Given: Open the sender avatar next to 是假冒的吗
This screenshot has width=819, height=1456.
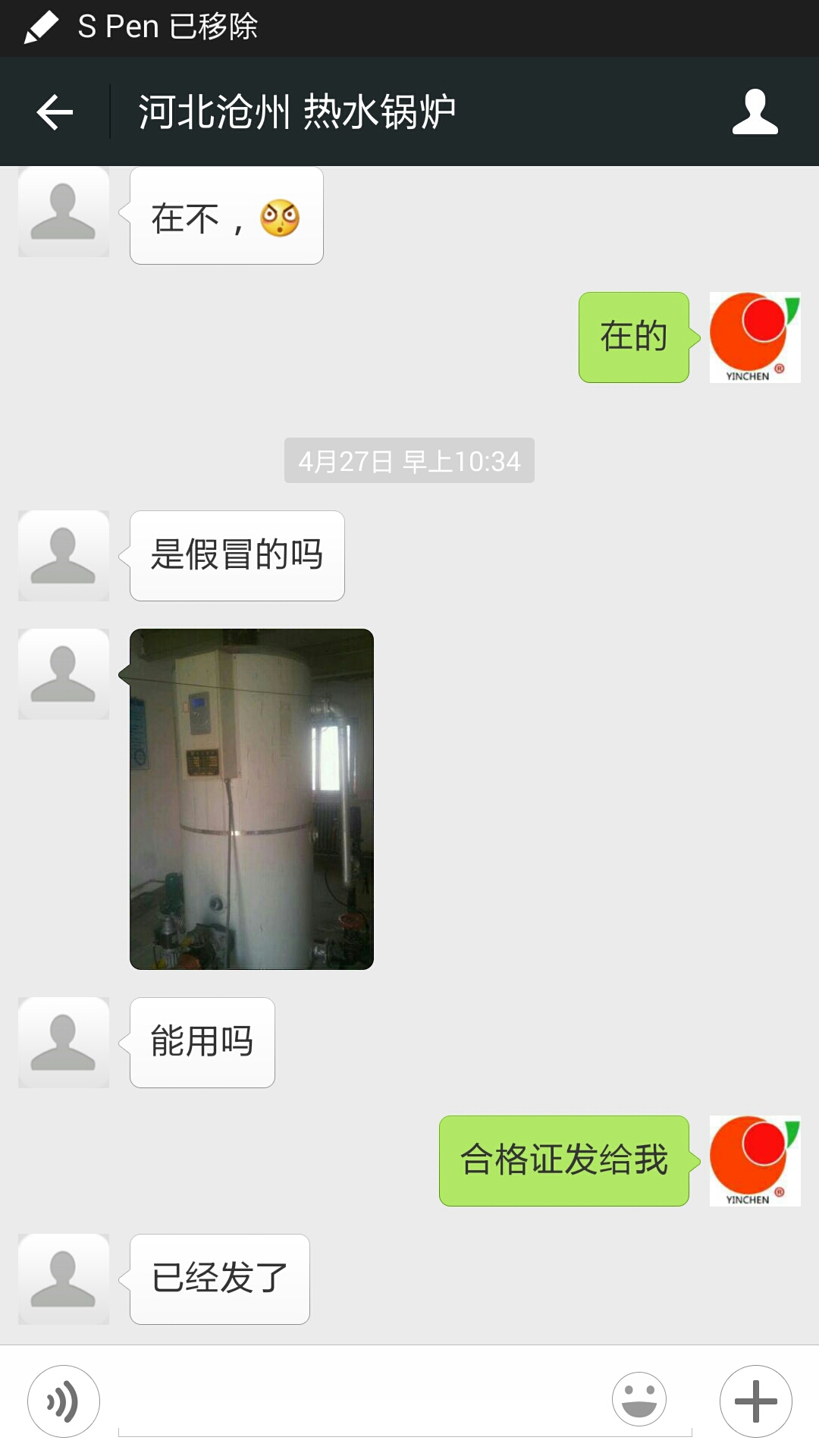Looking at the screenshot, I should (64, 555).
